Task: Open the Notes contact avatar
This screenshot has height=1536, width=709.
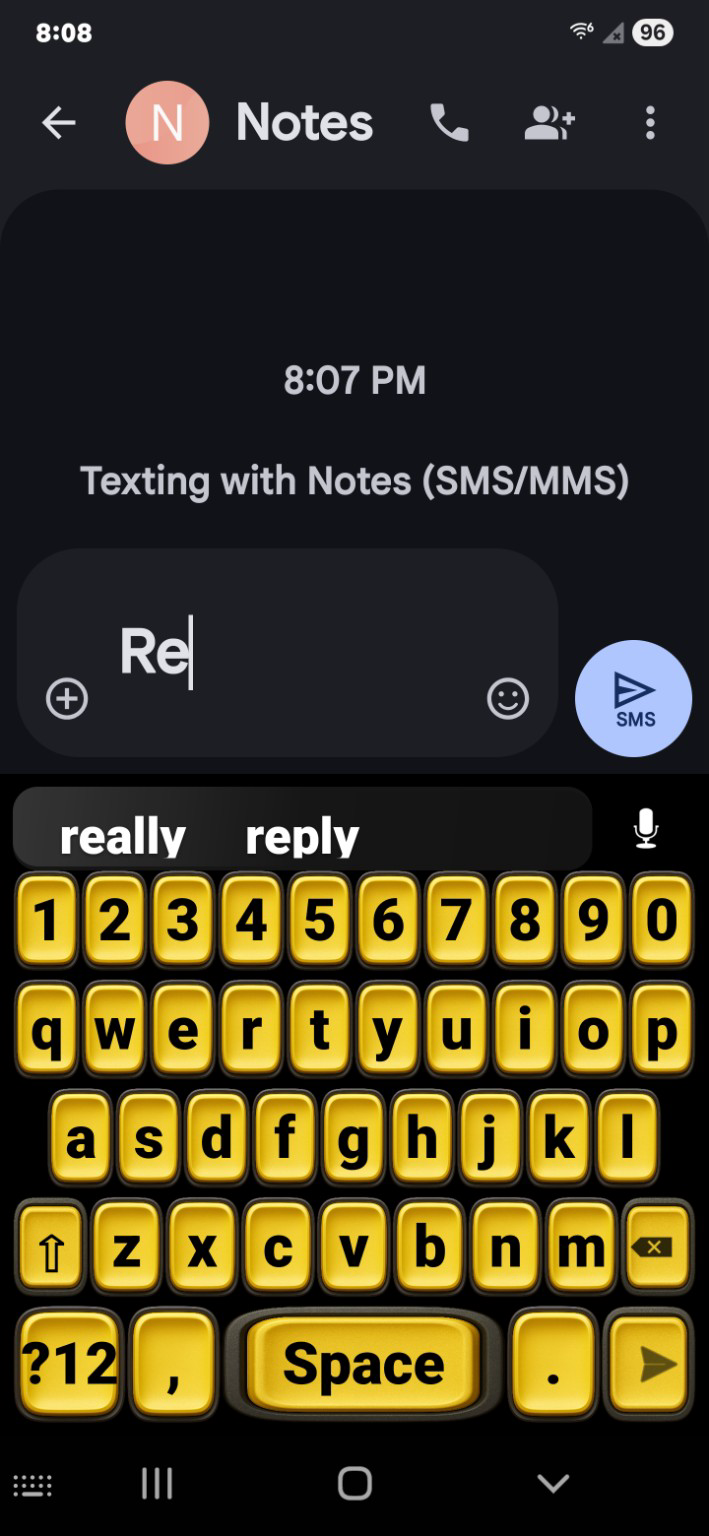Action: 167,123
